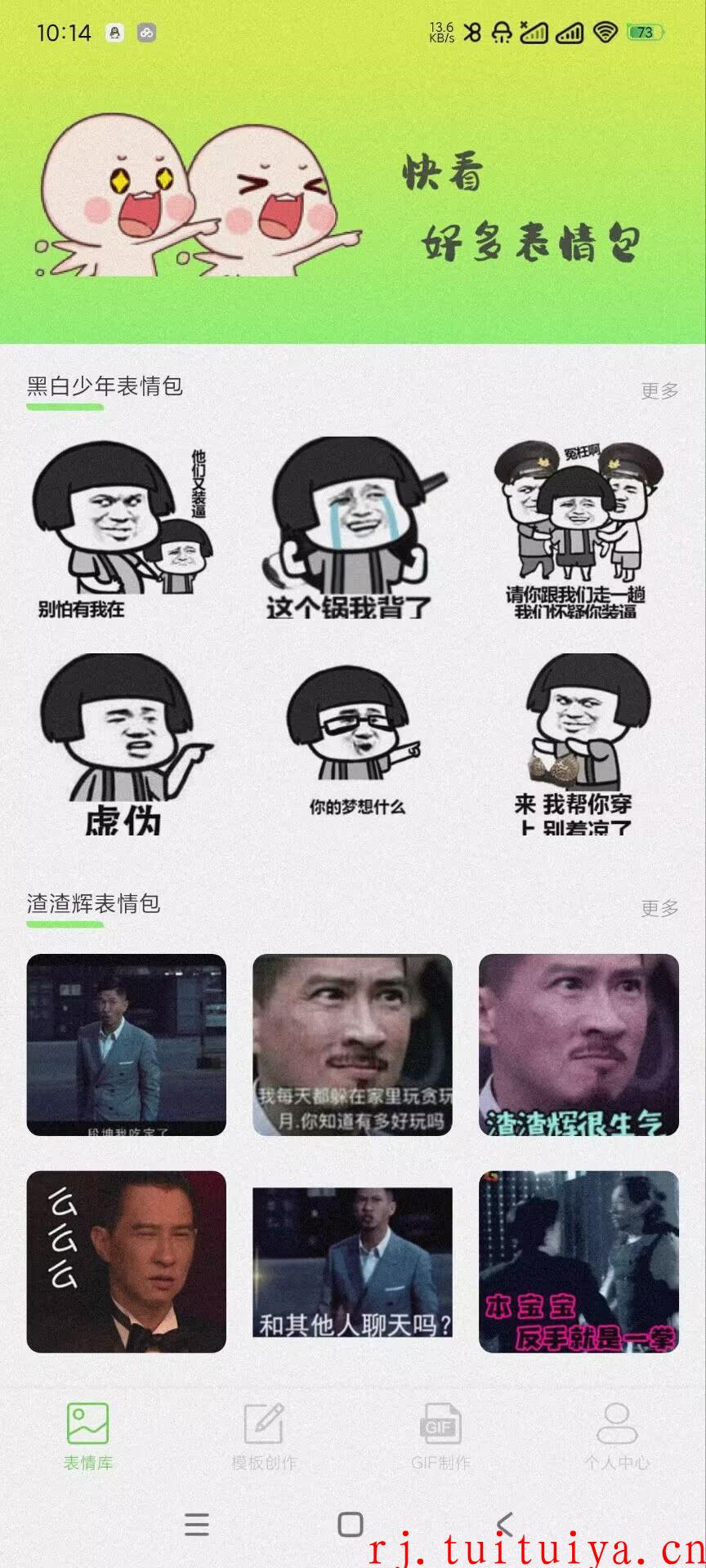Open 更多 for 渣渣辉表情包
Screen dimensions: 706x1568
(659, 907)
